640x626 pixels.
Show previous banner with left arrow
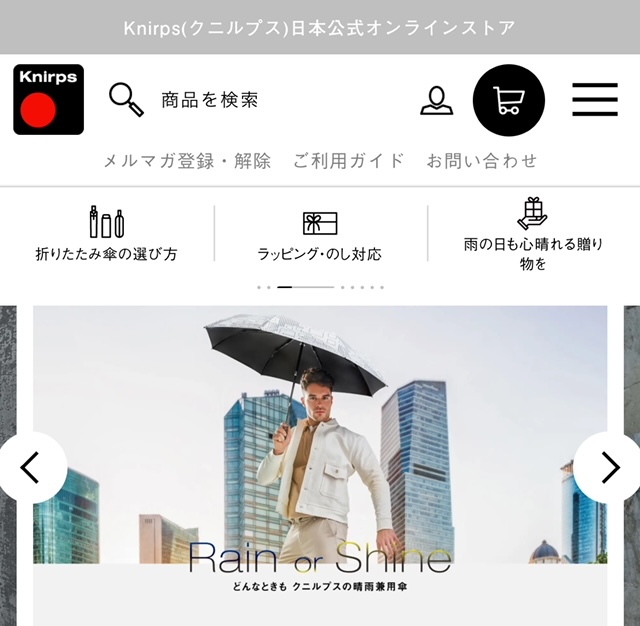point(30,467)
